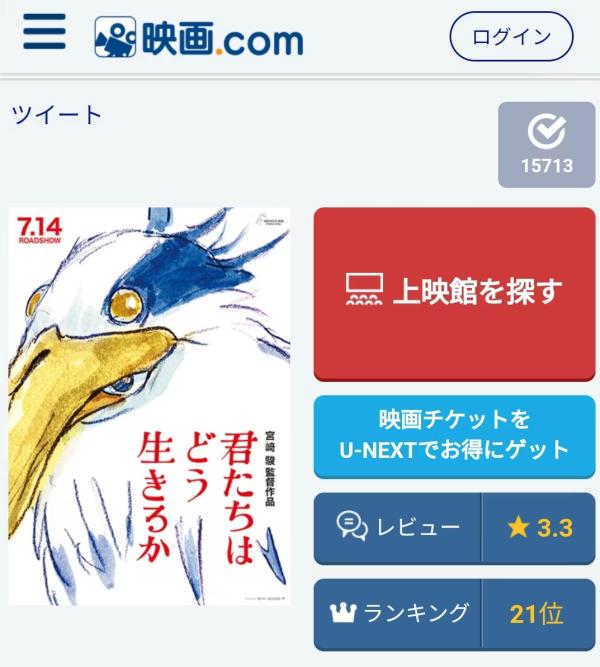Get U-NEXT movie ticket deal
600x667 pixels.
[x=454, y=435]
